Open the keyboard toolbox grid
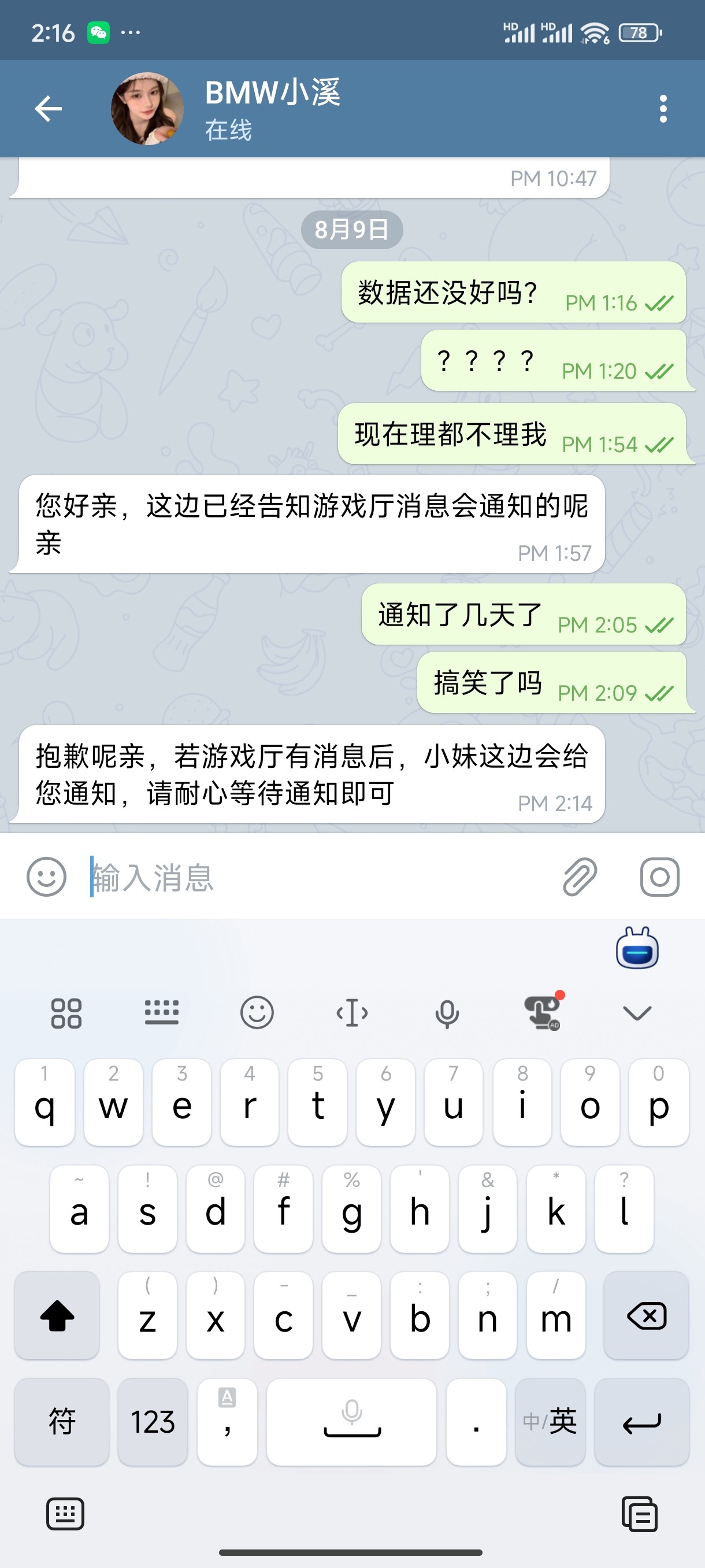 (x=66, y=1014)
